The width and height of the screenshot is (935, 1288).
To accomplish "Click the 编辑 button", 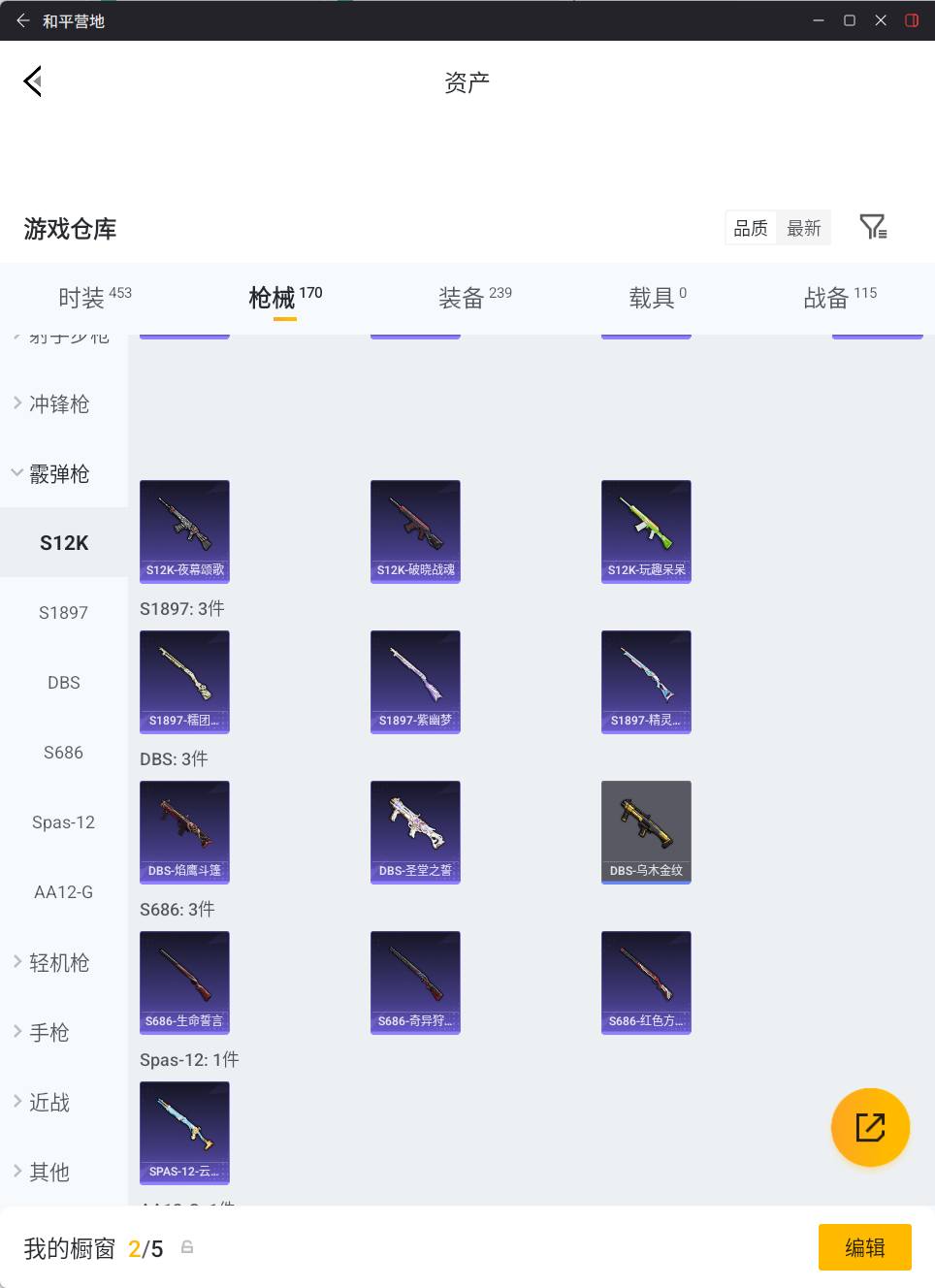I will pos(864,1247).
